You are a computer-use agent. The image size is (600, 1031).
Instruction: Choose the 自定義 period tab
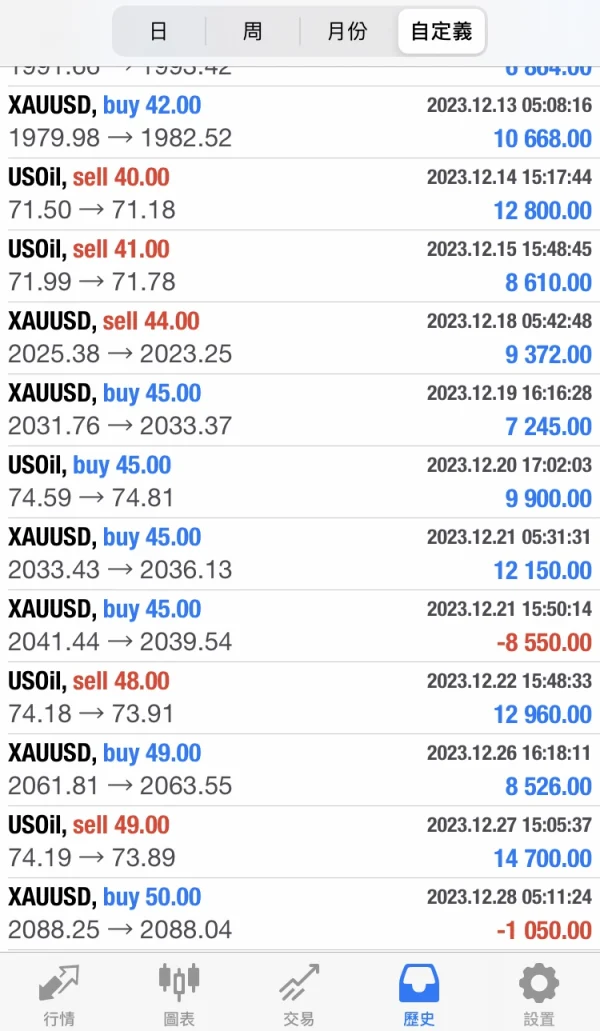[x=441, y=32]
